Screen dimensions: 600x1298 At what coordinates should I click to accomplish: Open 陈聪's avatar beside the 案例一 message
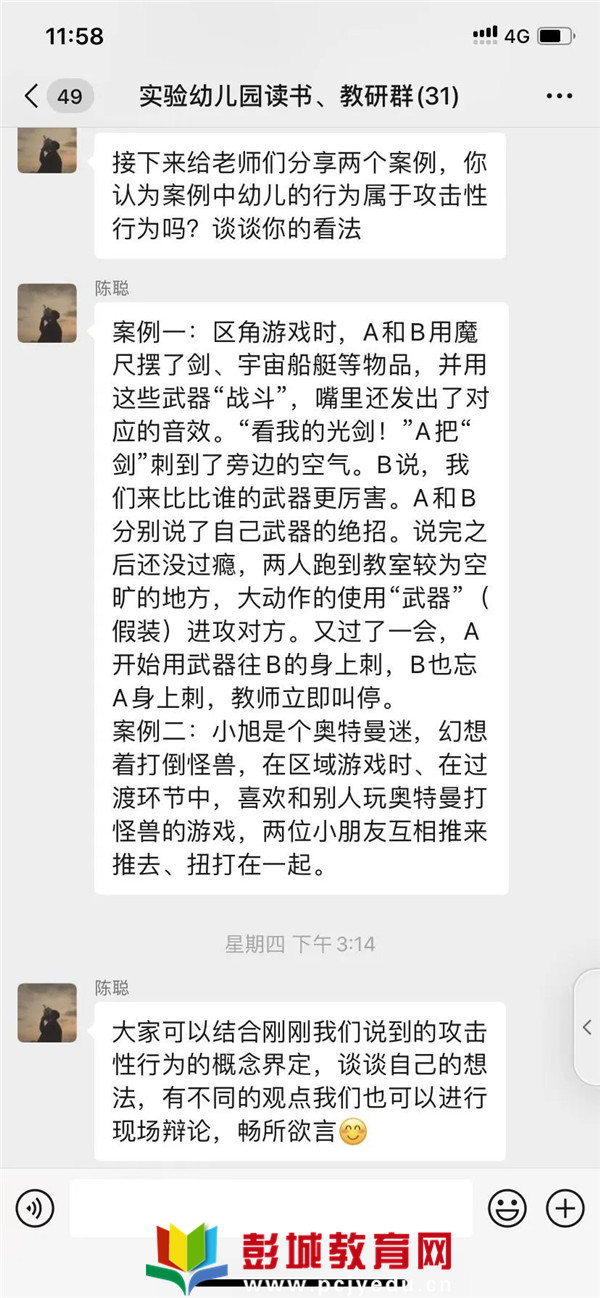point(47,313)
